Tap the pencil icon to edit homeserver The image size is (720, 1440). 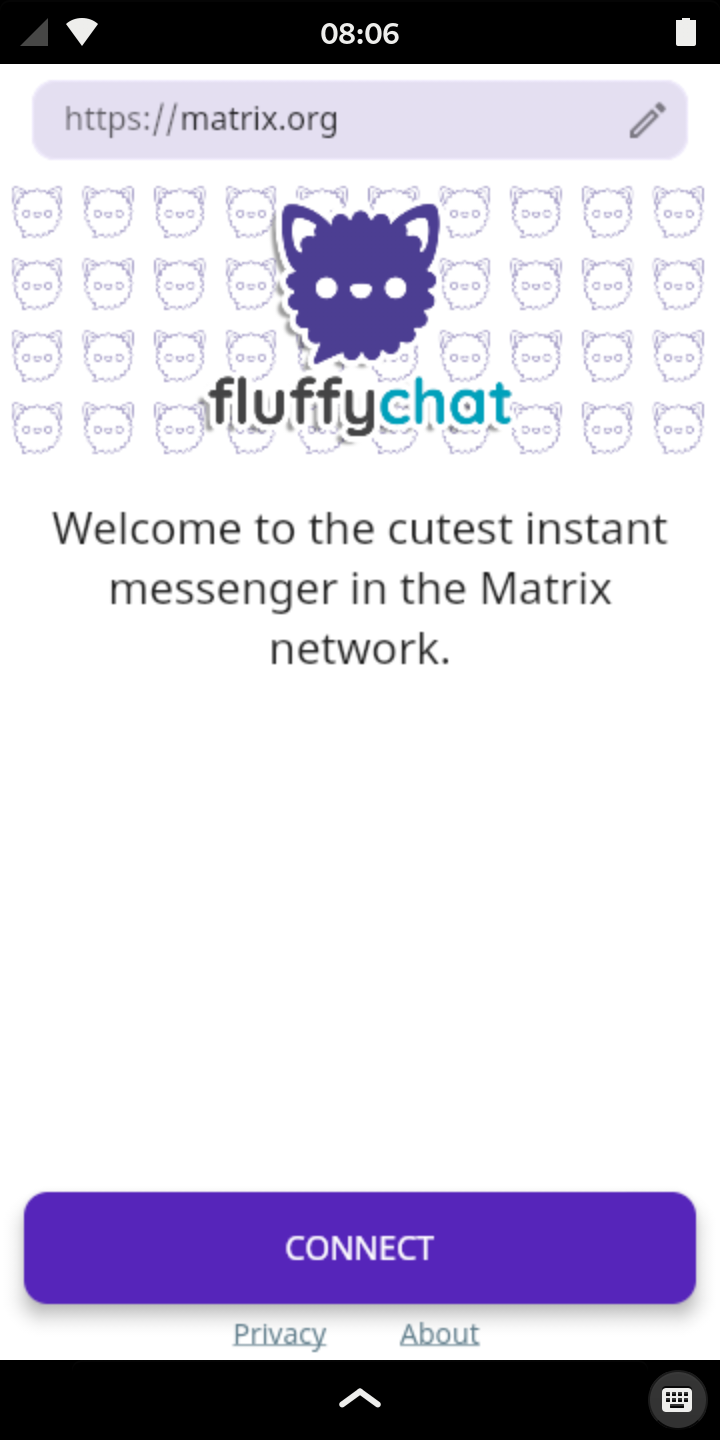(x=647, y=120)
